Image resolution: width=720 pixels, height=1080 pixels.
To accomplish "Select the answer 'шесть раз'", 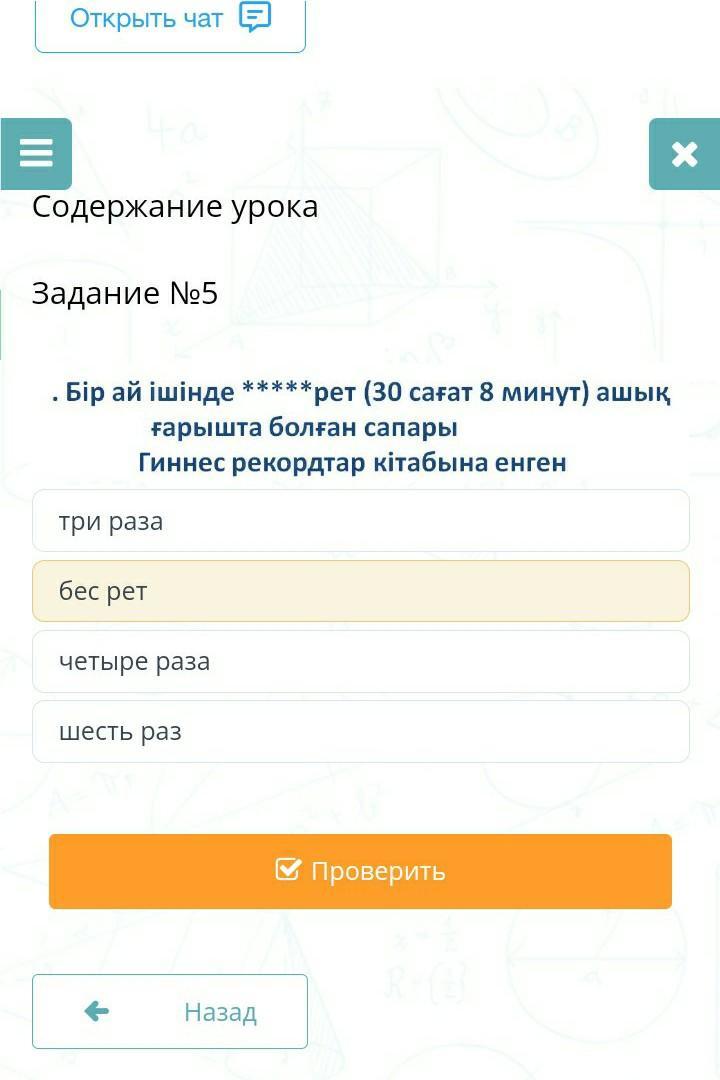I will (x=360, y=731).
